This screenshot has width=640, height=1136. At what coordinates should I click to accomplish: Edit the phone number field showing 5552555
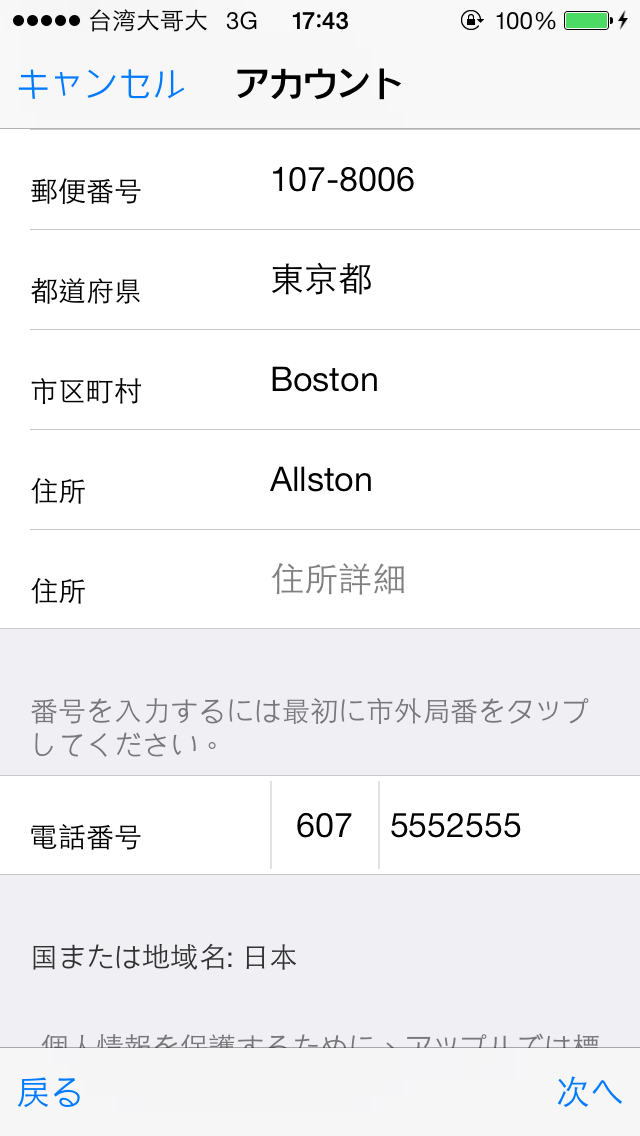pos(510,825)
